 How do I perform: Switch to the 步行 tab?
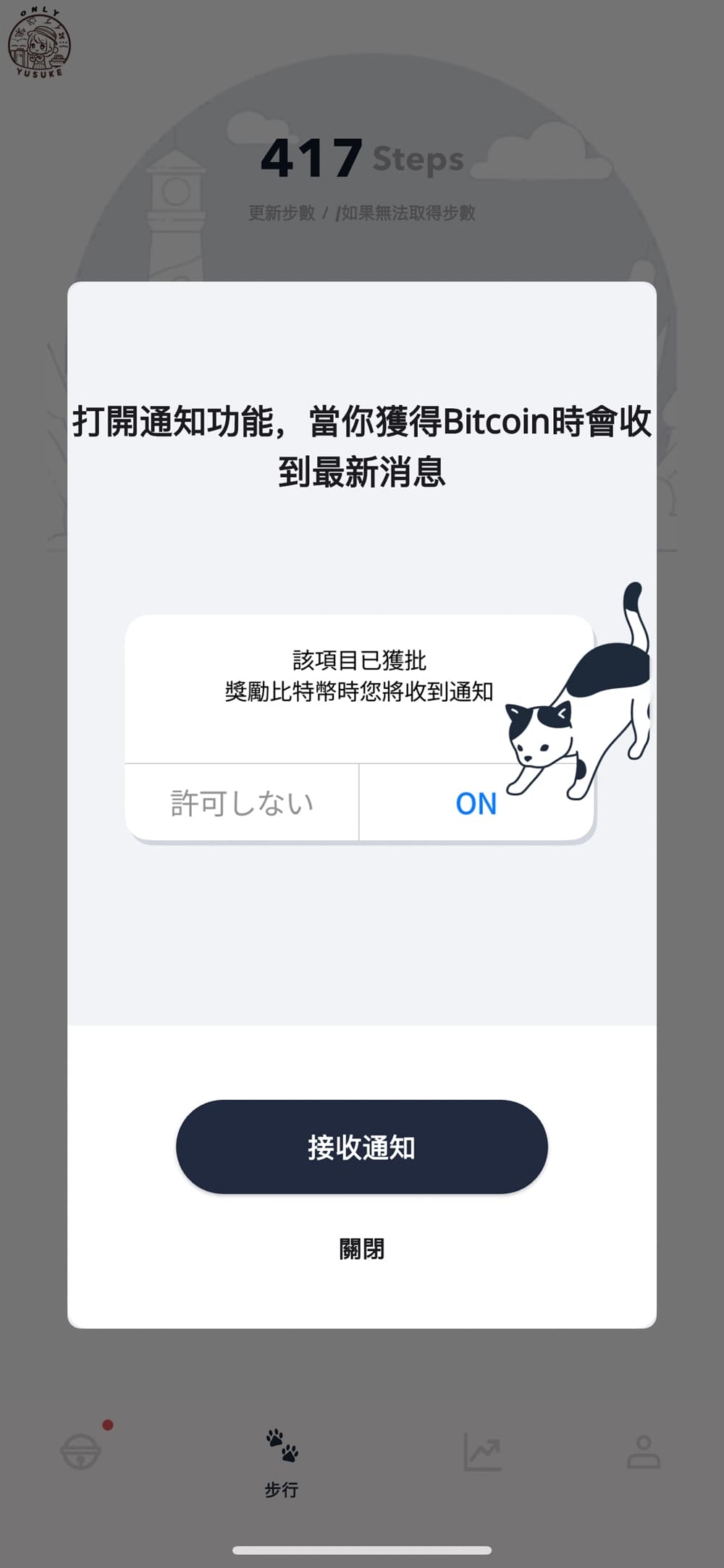click(282, 1462)
